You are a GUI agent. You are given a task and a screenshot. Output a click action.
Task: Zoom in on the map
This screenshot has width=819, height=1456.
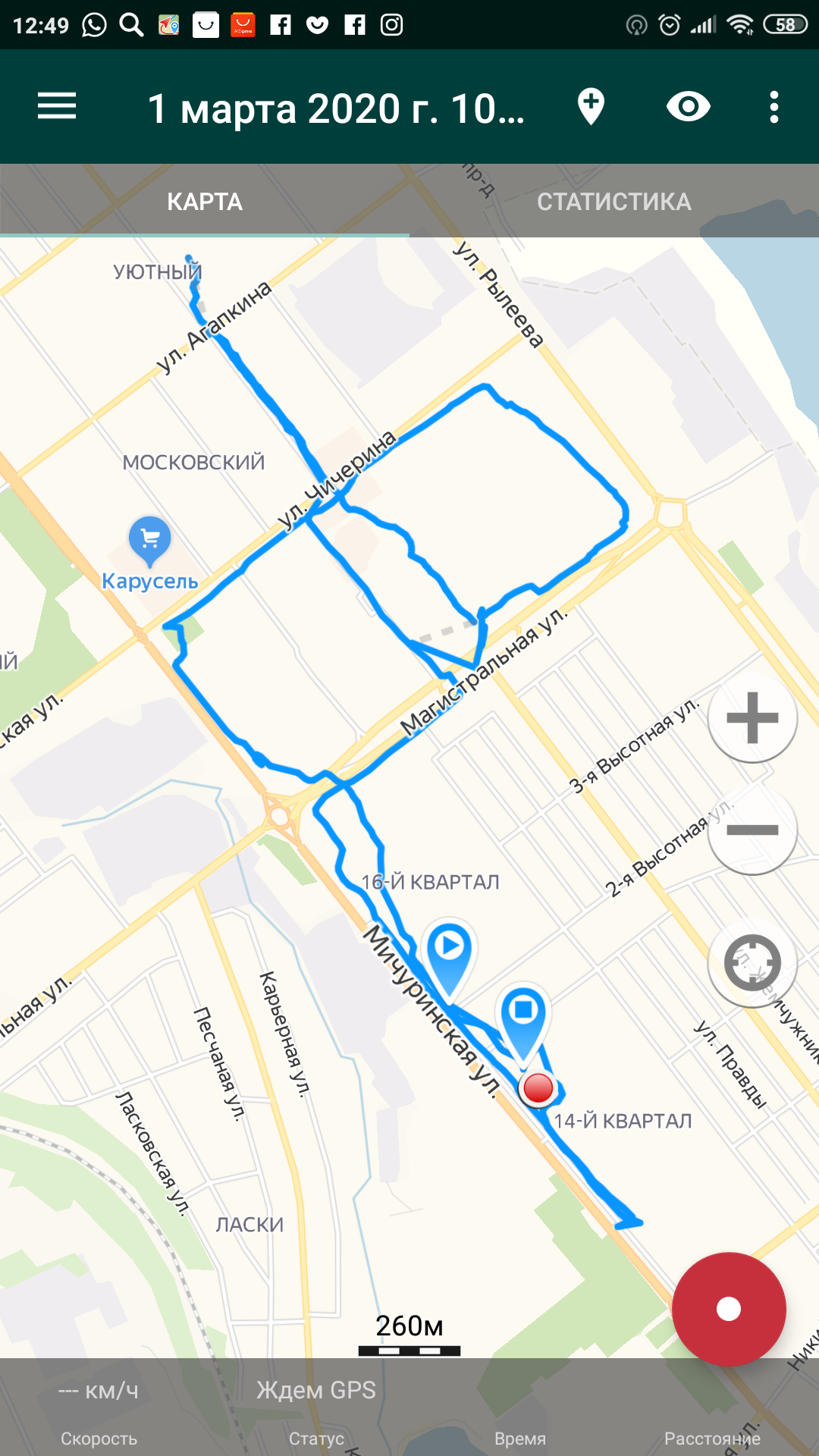[752, 717]
